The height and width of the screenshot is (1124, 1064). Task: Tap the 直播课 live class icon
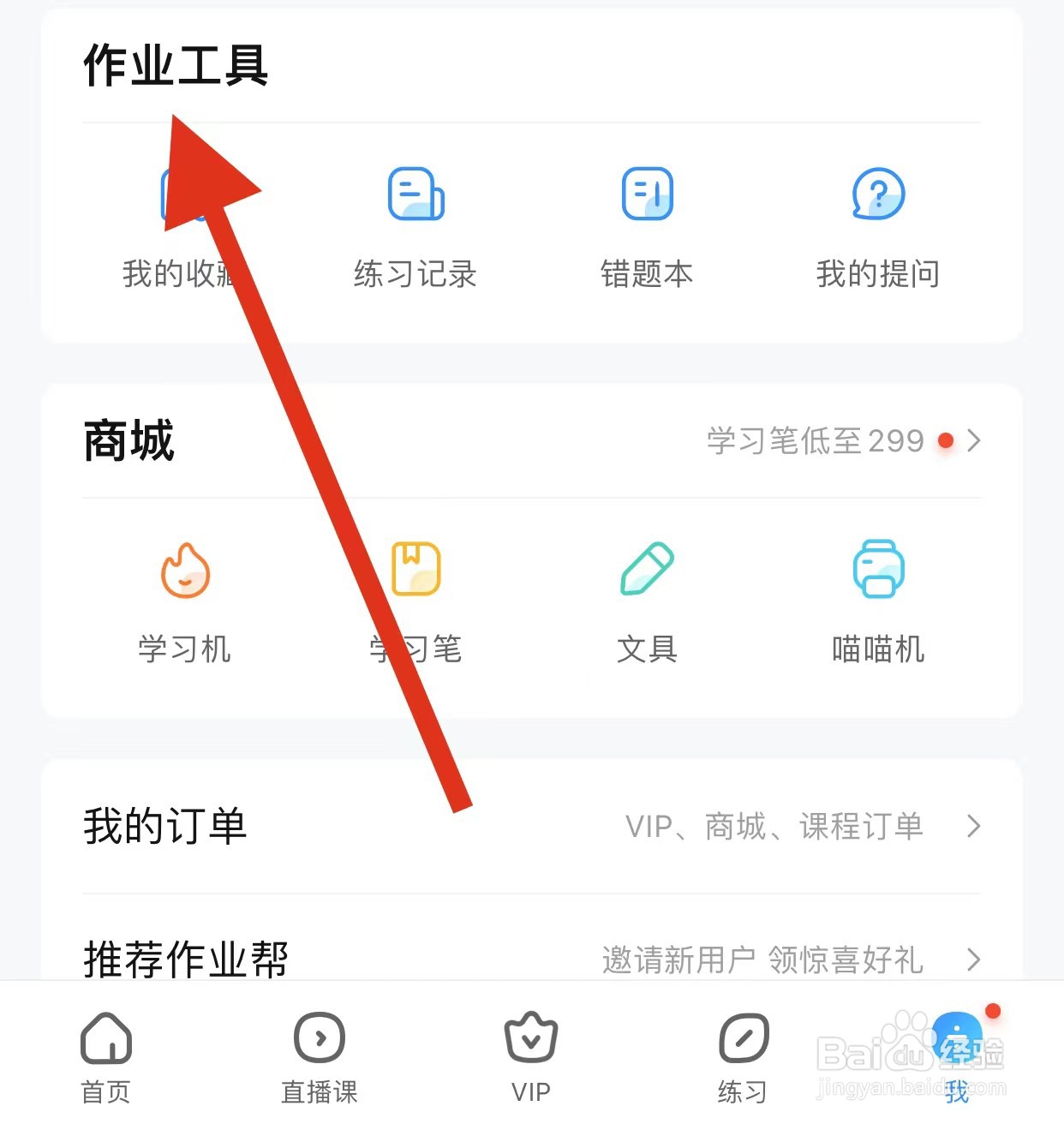click(318, 1038)
